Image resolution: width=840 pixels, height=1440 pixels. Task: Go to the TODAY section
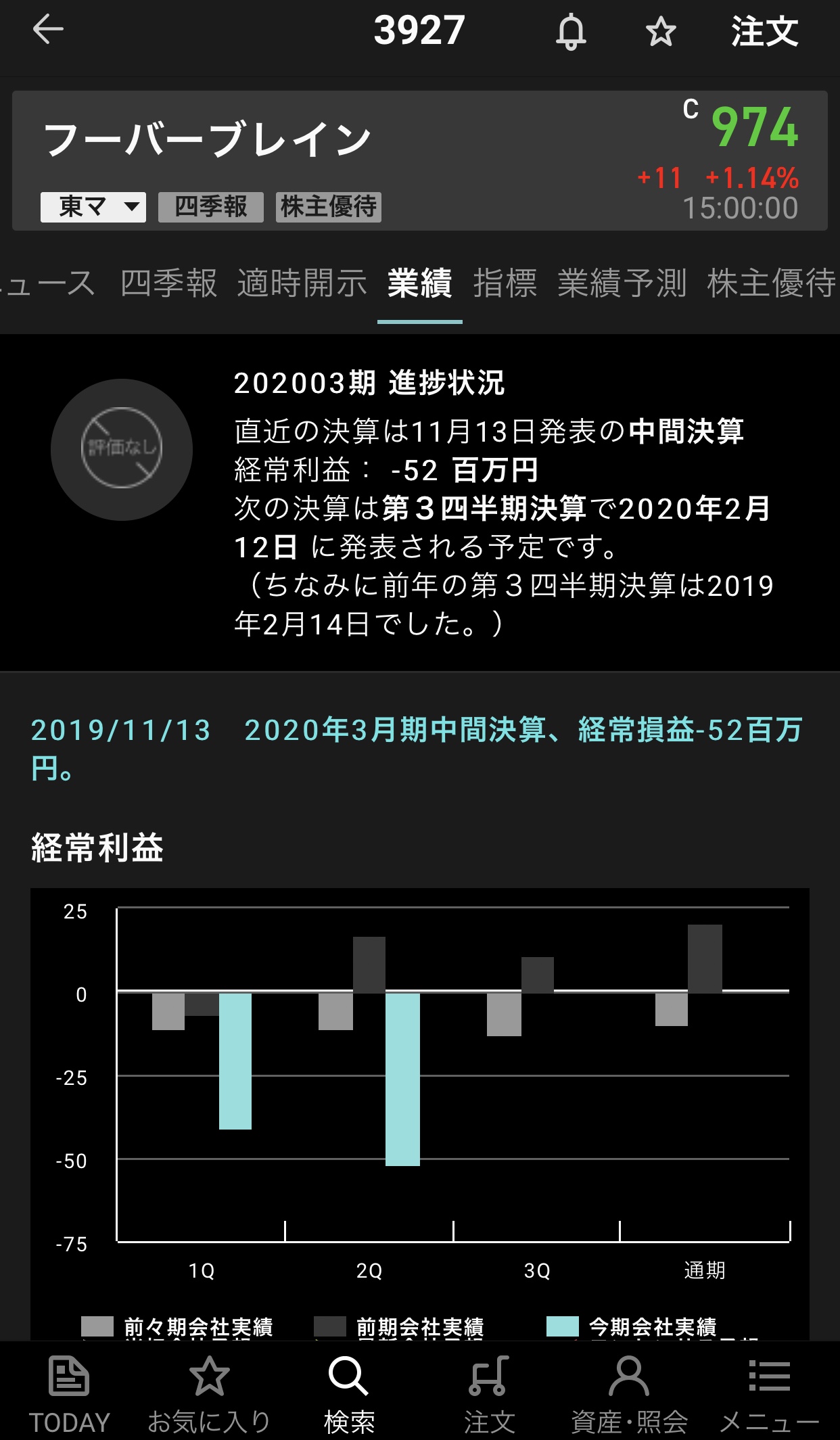[x=69, y=1395]
